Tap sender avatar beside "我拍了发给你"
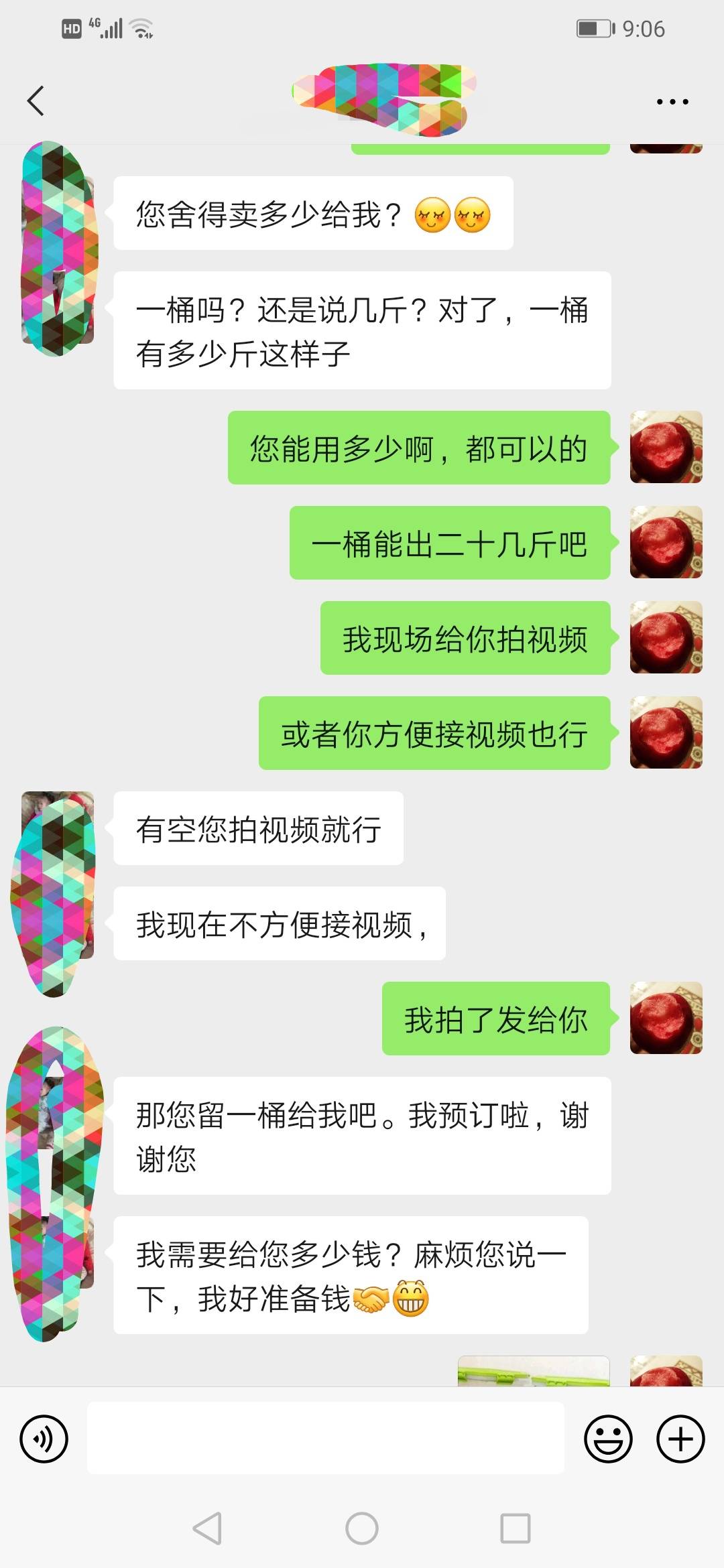Image resolution: width=724 pixels, height=1568 pixels. 666,1019
